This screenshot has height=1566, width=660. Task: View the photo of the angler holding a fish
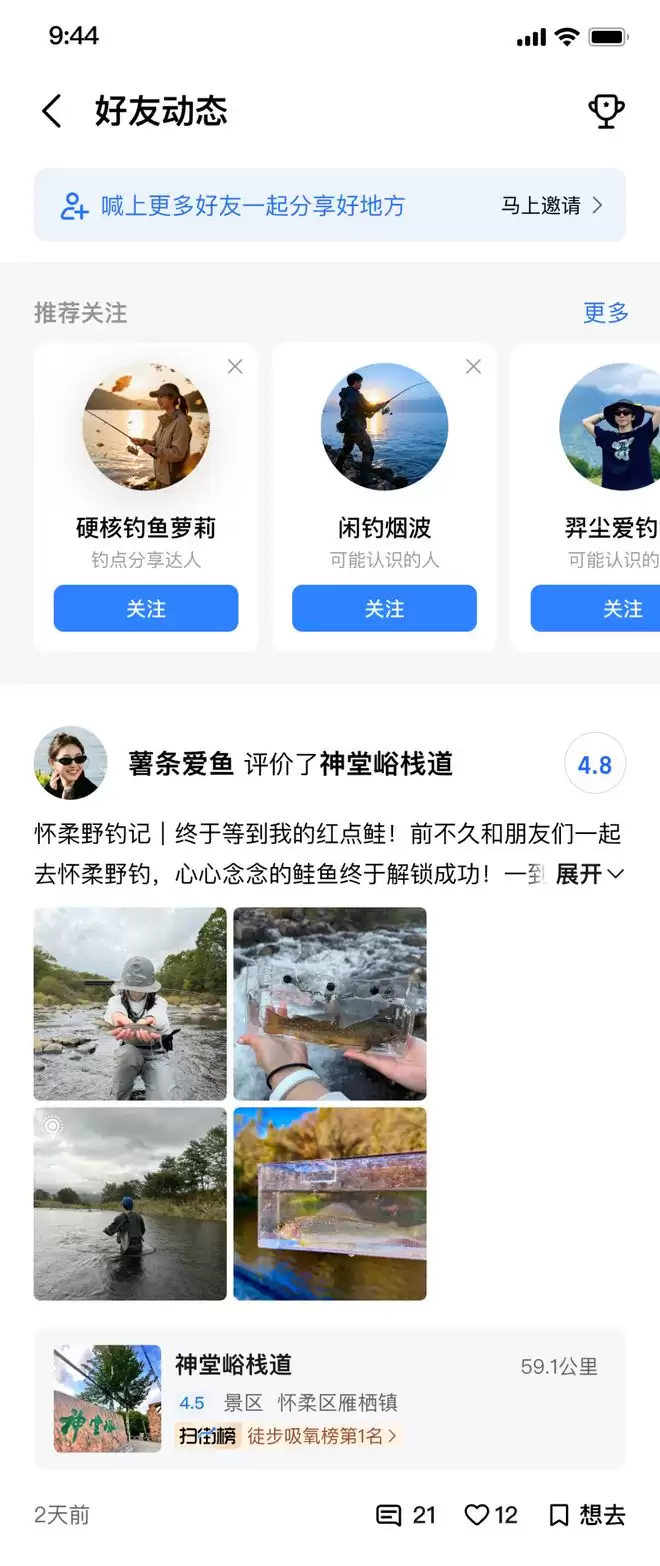[130, 1003]
